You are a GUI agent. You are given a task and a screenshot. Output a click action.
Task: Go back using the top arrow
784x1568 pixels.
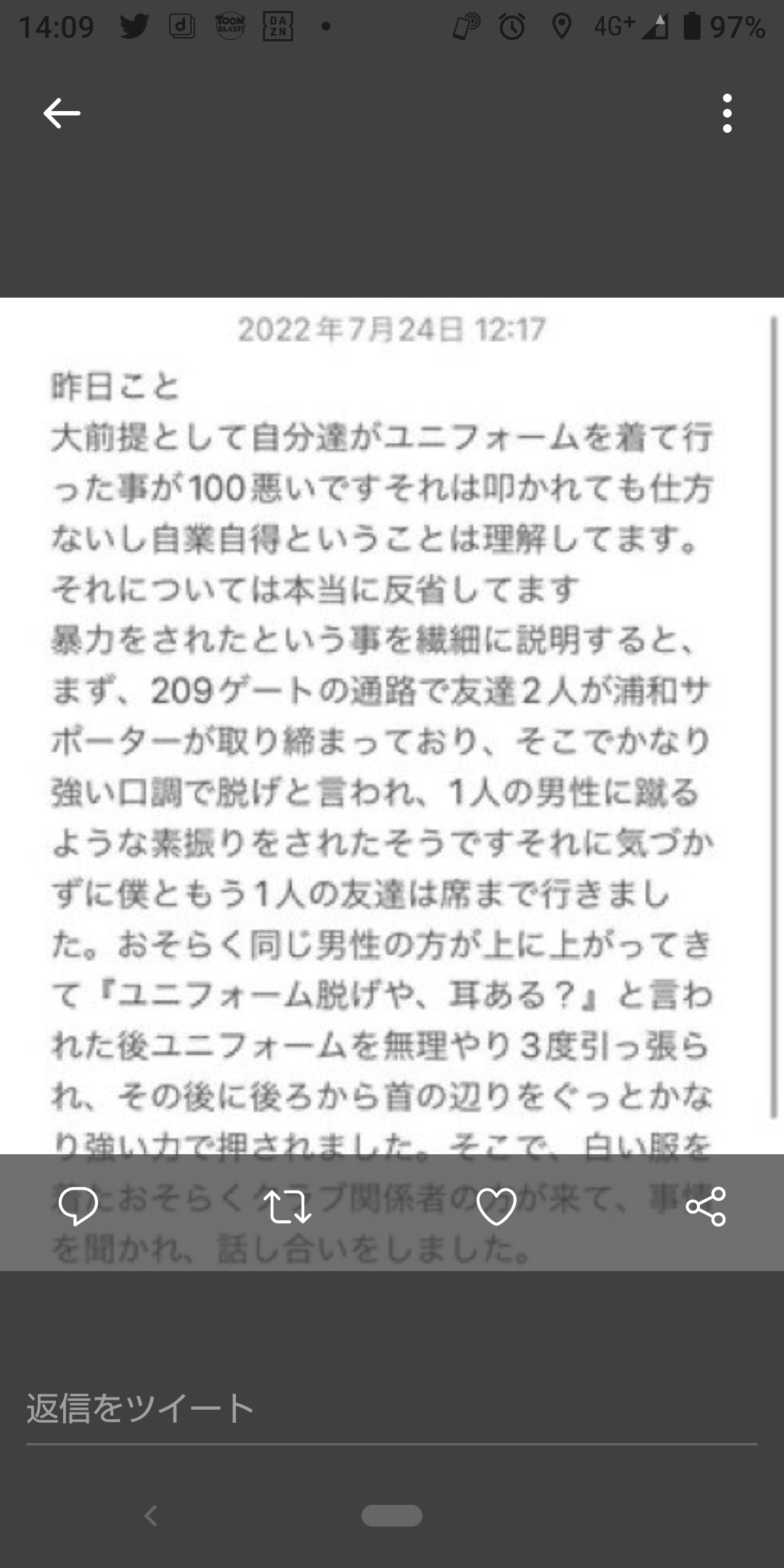click(62, 113)
